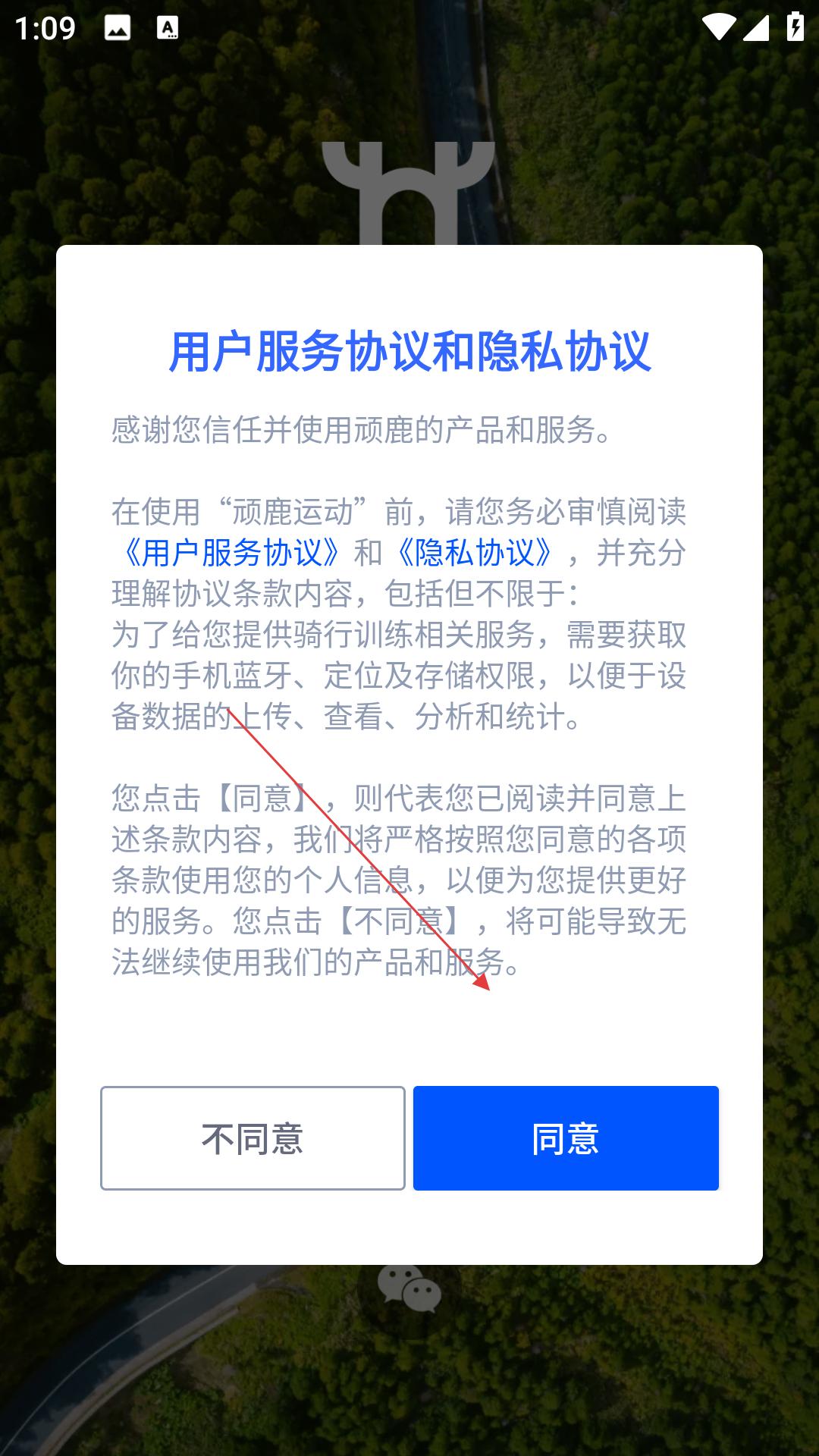Decline with the 不同意 button
Screen dimensions: 819x1456
tap(253, 1138)
